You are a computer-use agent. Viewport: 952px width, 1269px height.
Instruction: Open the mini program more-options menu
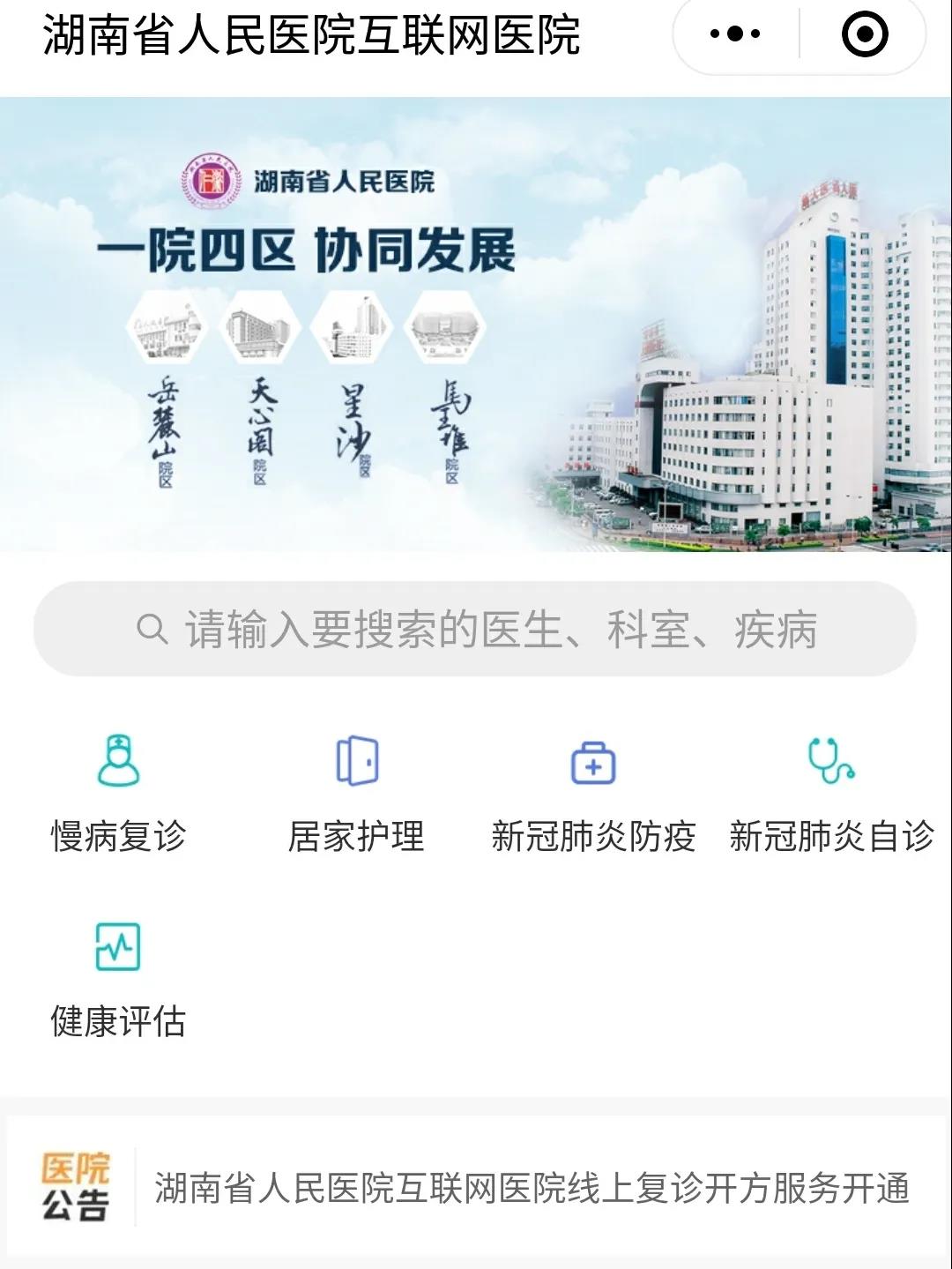(734, 35)
